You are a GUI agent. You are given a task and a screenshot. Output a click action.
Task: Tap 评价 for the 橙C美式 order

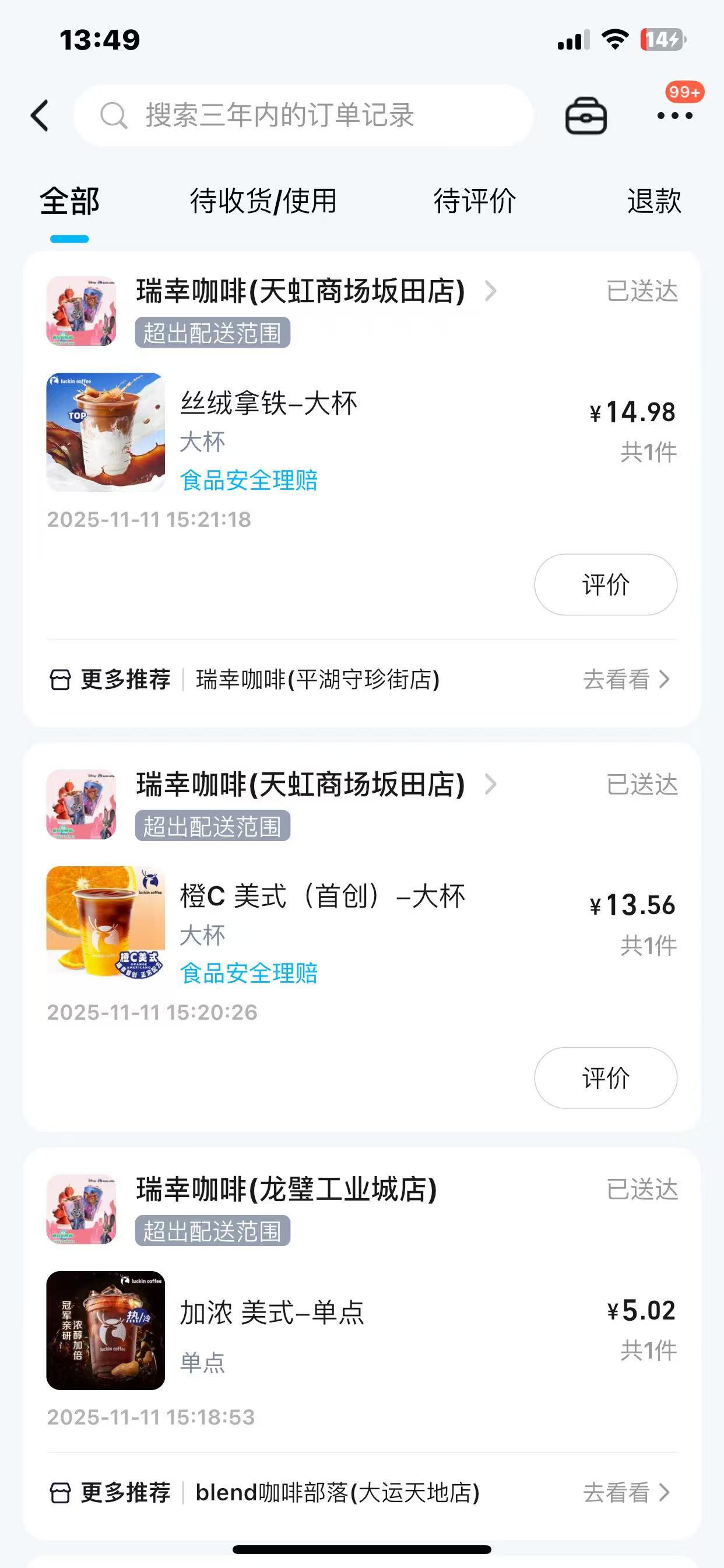[605, 1077]
